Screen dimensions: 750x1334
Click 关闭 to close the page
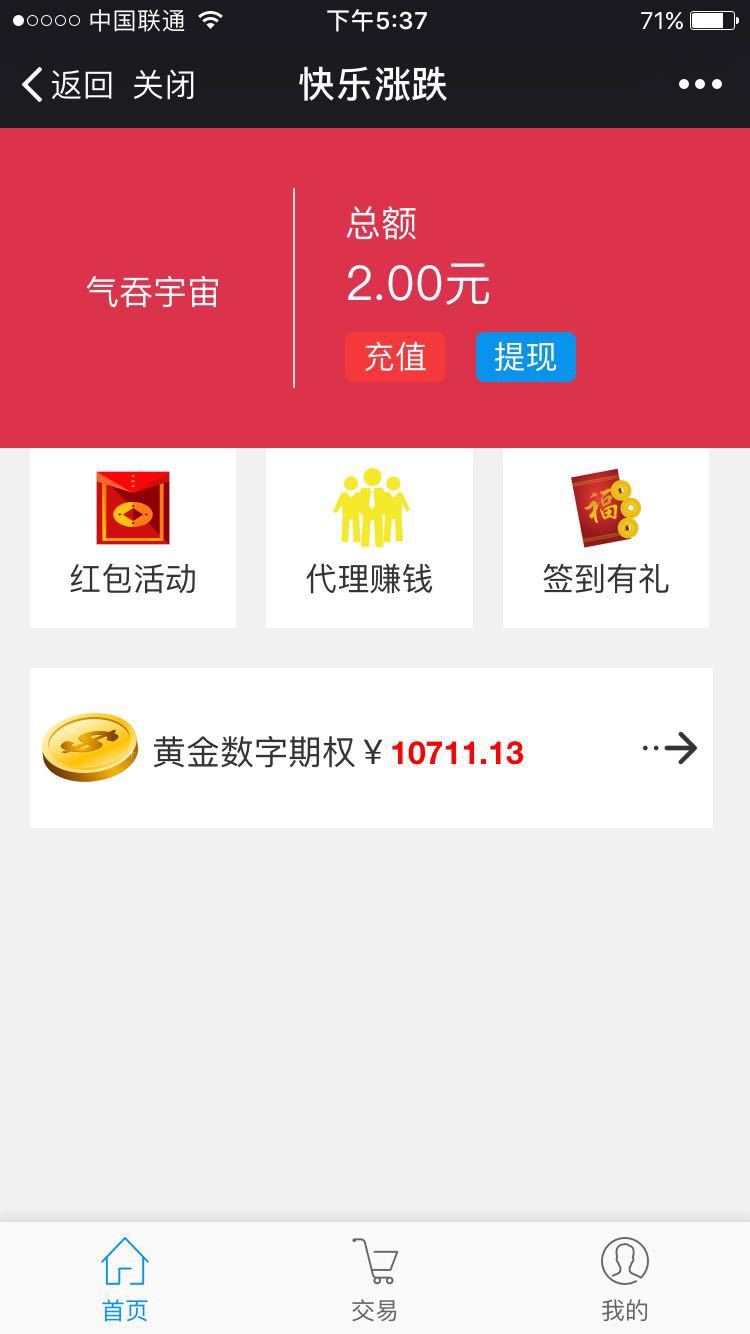(x=163, y=86)
